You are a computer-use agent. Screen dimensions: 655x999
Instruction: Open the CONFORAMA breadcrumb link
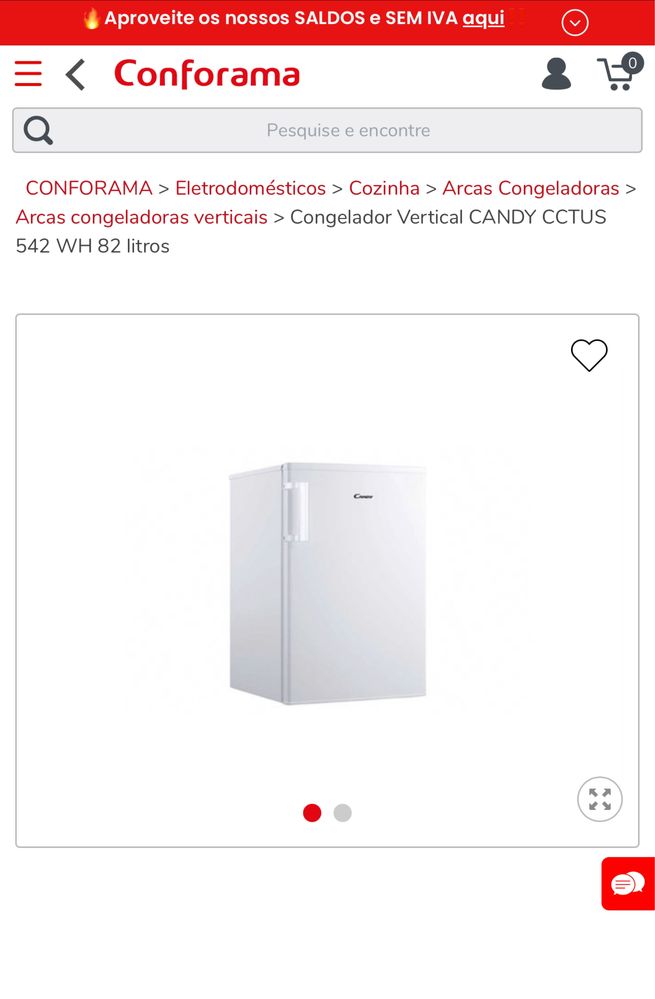click(89, 188)
